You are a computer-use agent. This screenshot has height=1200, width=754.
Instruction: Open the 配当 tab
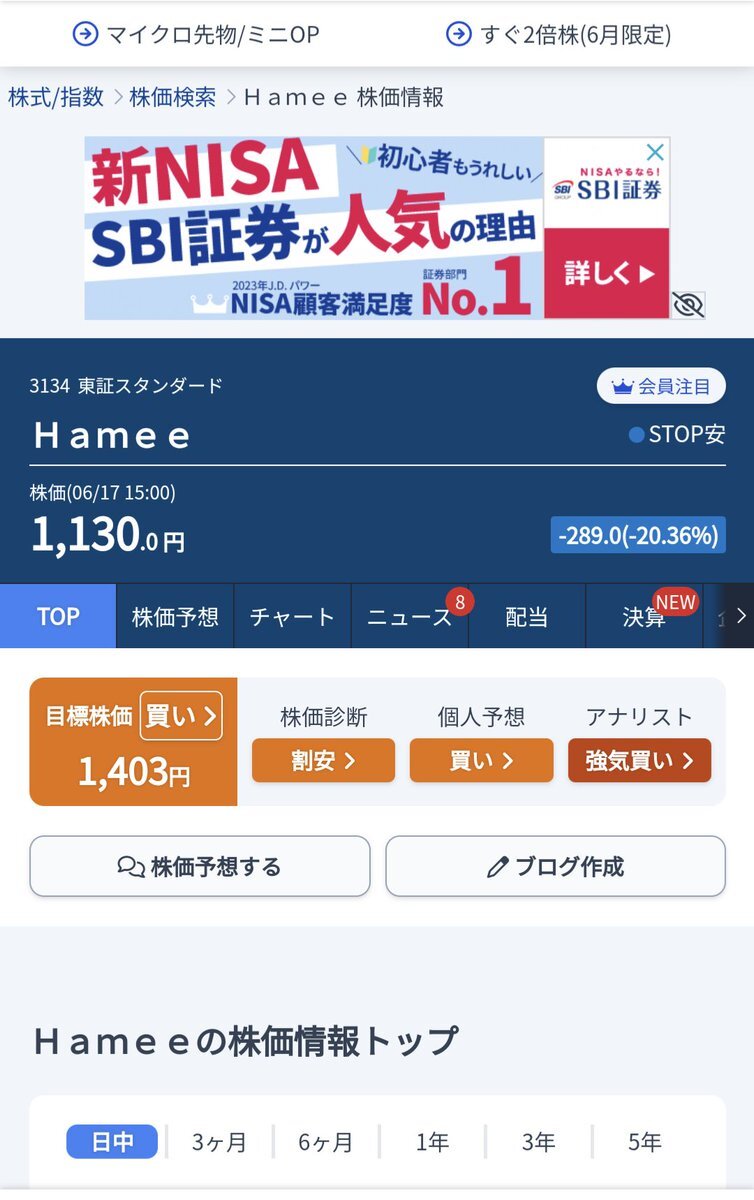(527, 616)
